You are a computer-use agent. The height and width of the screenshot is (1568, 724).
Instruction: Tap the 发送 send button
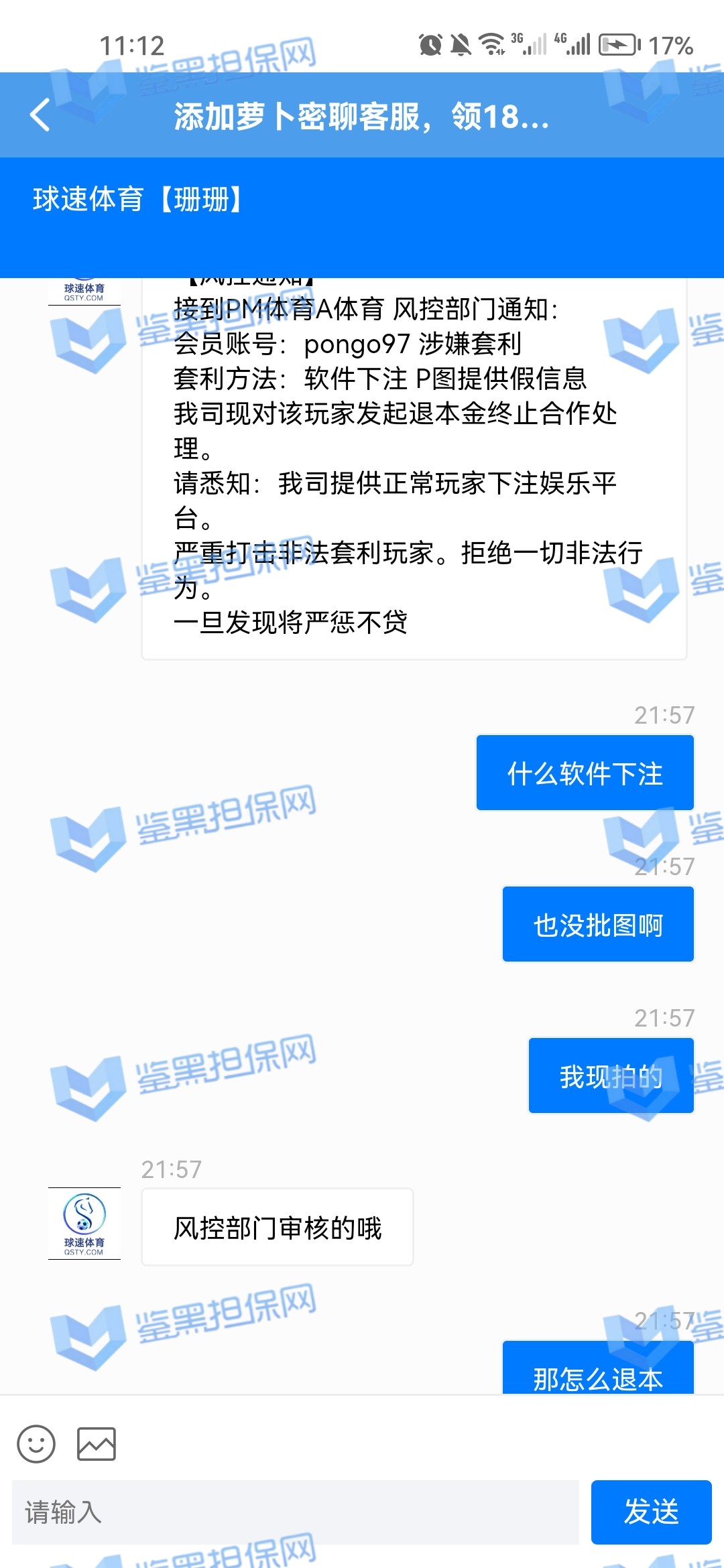(650, 1512)
